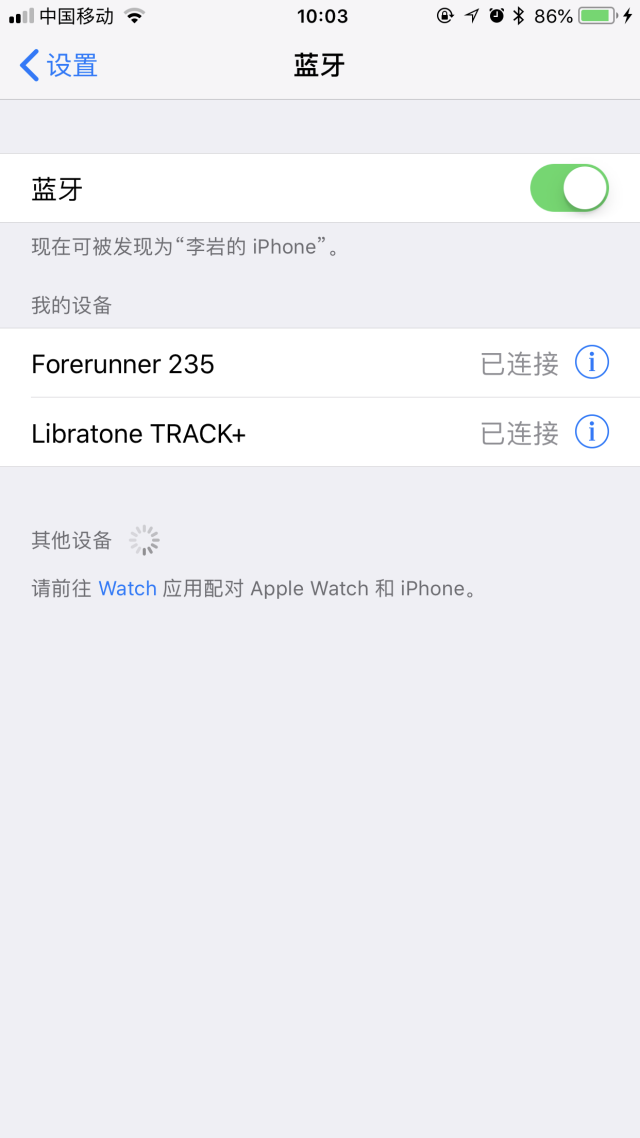Select the Libratone TRACK+ device row
Screen dimensions: 640x1138
pyautogui.click(x=250, y=433)
